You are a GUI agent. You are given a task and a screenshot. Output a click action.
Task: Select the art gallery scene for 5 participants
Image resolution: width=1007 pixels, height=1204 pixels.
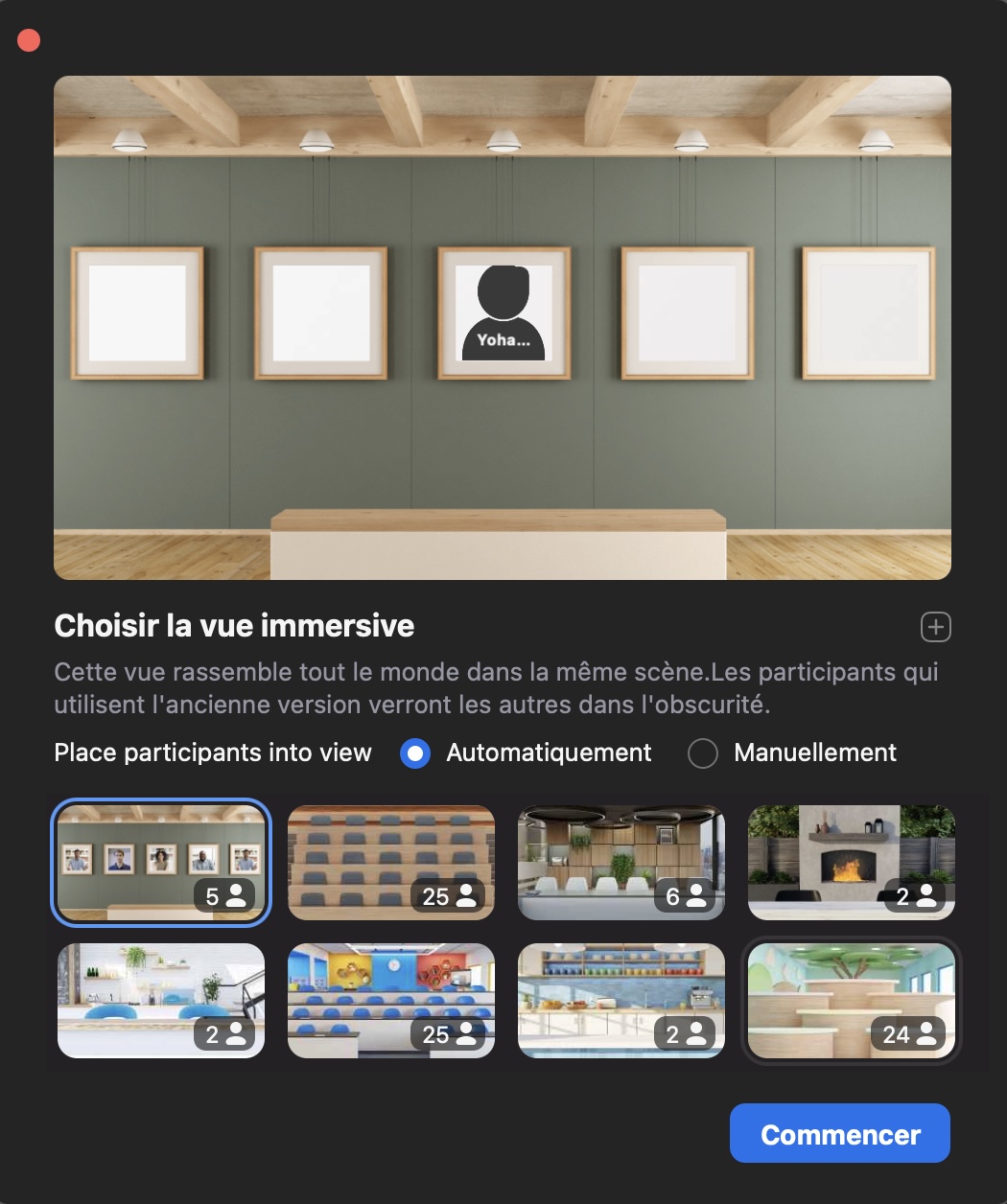pyautogui.click(x=161, y=862)
